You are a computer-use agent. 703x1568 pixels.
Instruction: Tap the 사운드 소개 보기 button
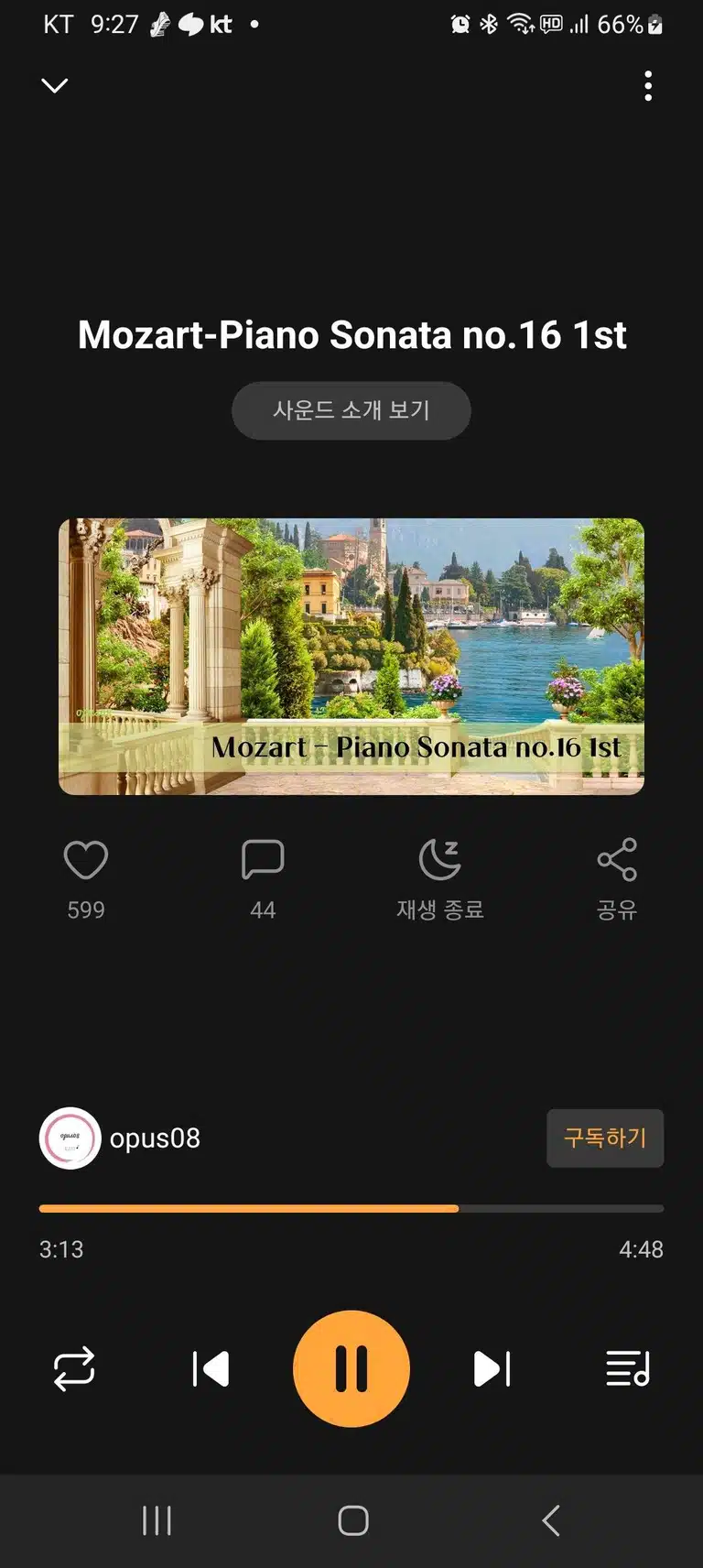pyautogui.click(x=351, y=410)
